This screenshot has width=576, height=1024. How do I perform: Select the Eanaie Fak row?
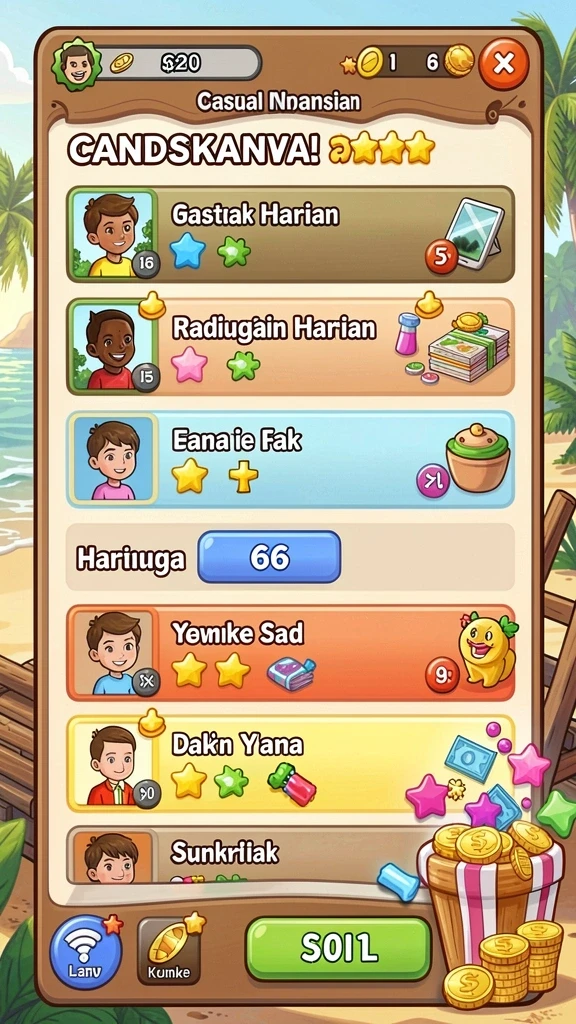coord(291,459)
